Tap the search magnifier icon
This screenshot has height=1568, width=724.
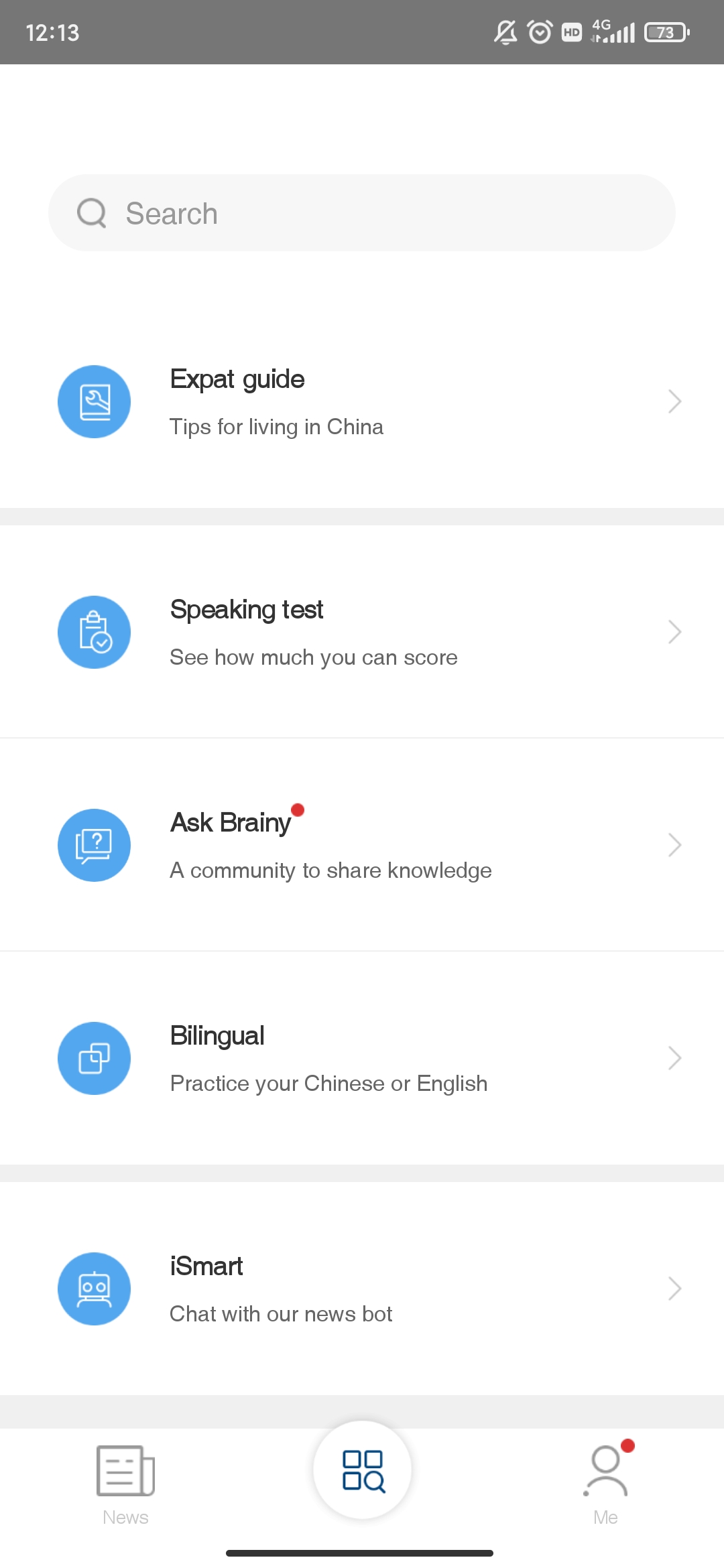(x=93, y=212)
